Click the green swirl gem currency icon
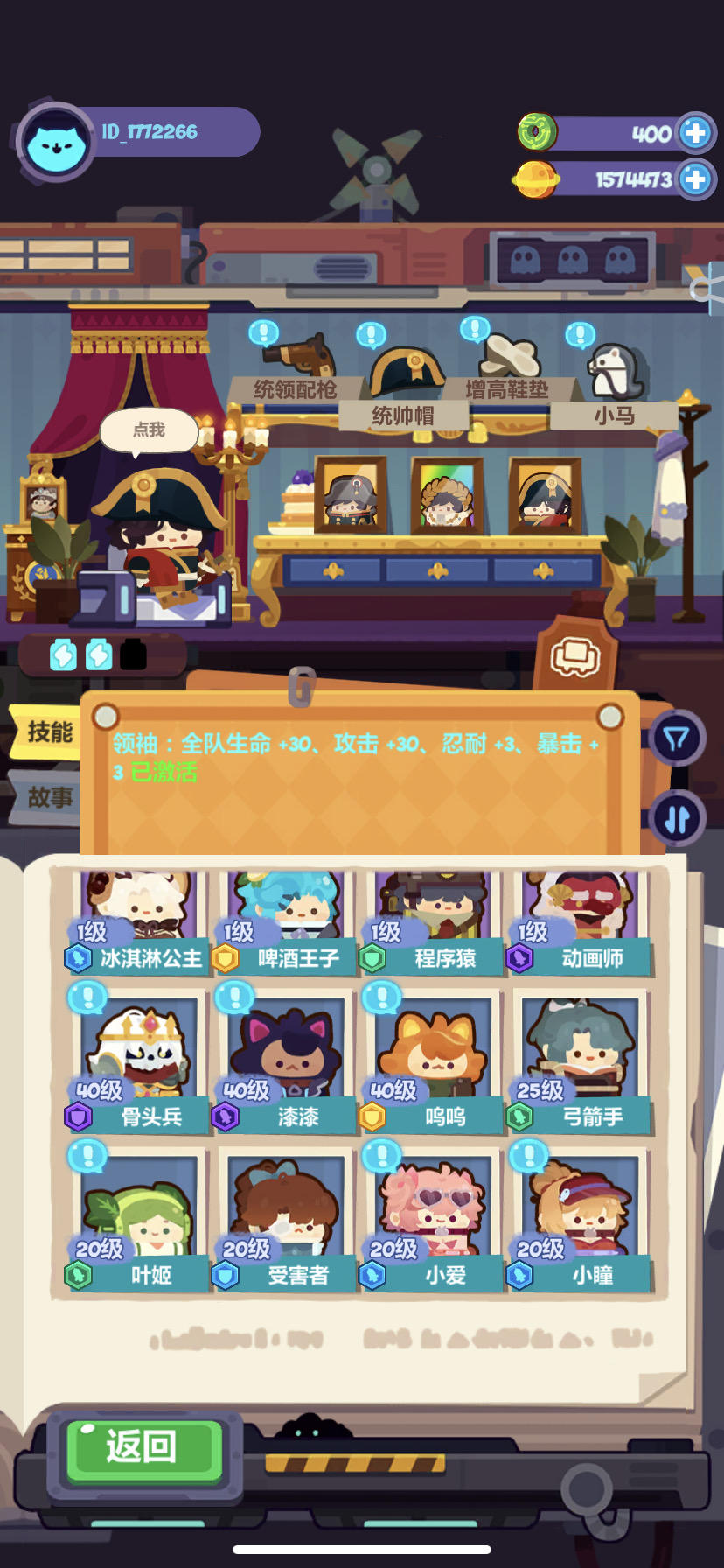Image resolution: width=724 pixels, height=1568 pixels. coord(539,133)
